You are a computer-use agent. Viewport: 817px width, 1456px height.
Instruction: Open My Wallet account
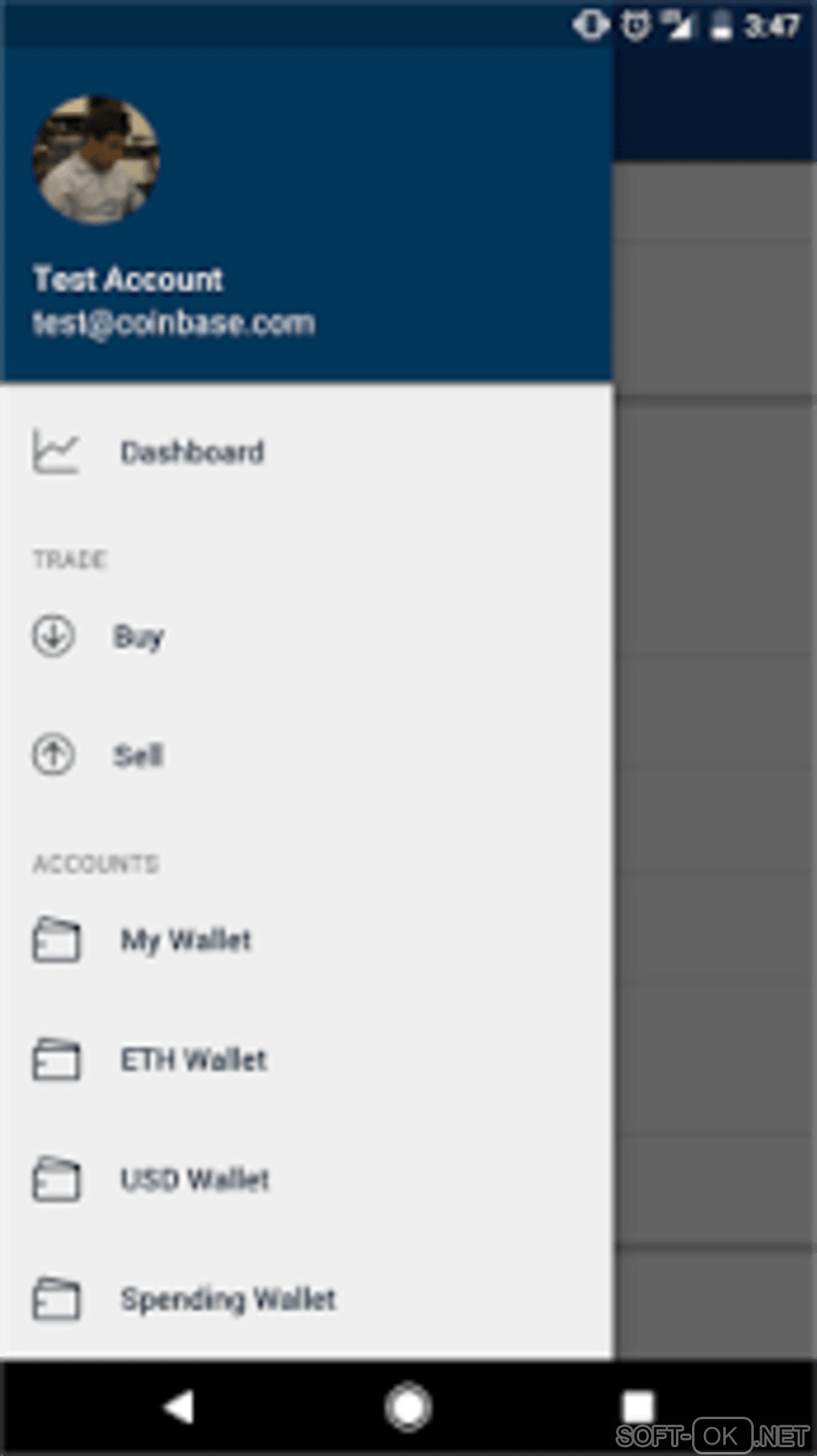tap(186, 940)
